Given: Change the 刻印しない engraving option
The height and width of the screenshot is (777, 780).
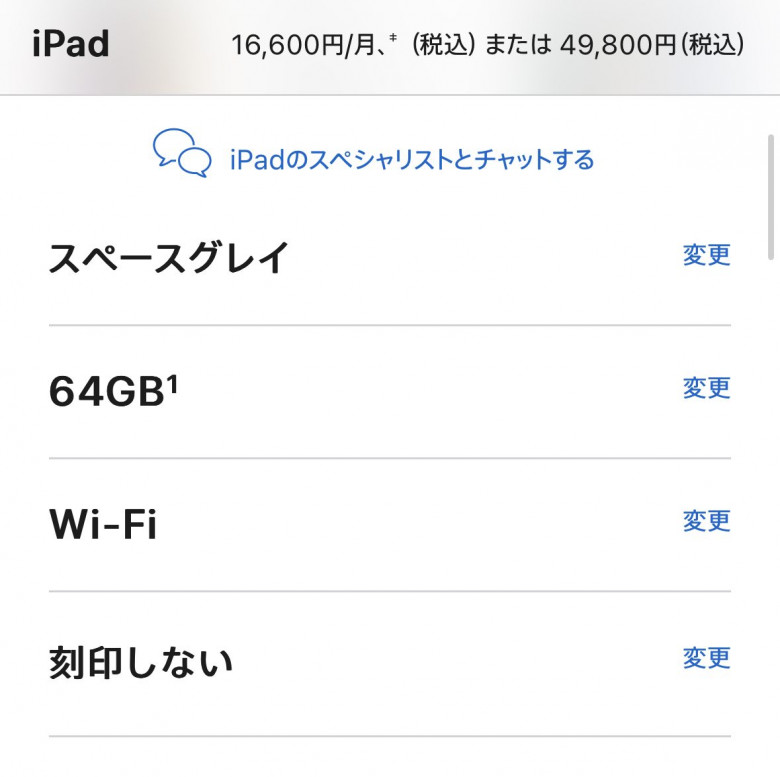Looking at the screenshot, I should (x=706, y=658).
